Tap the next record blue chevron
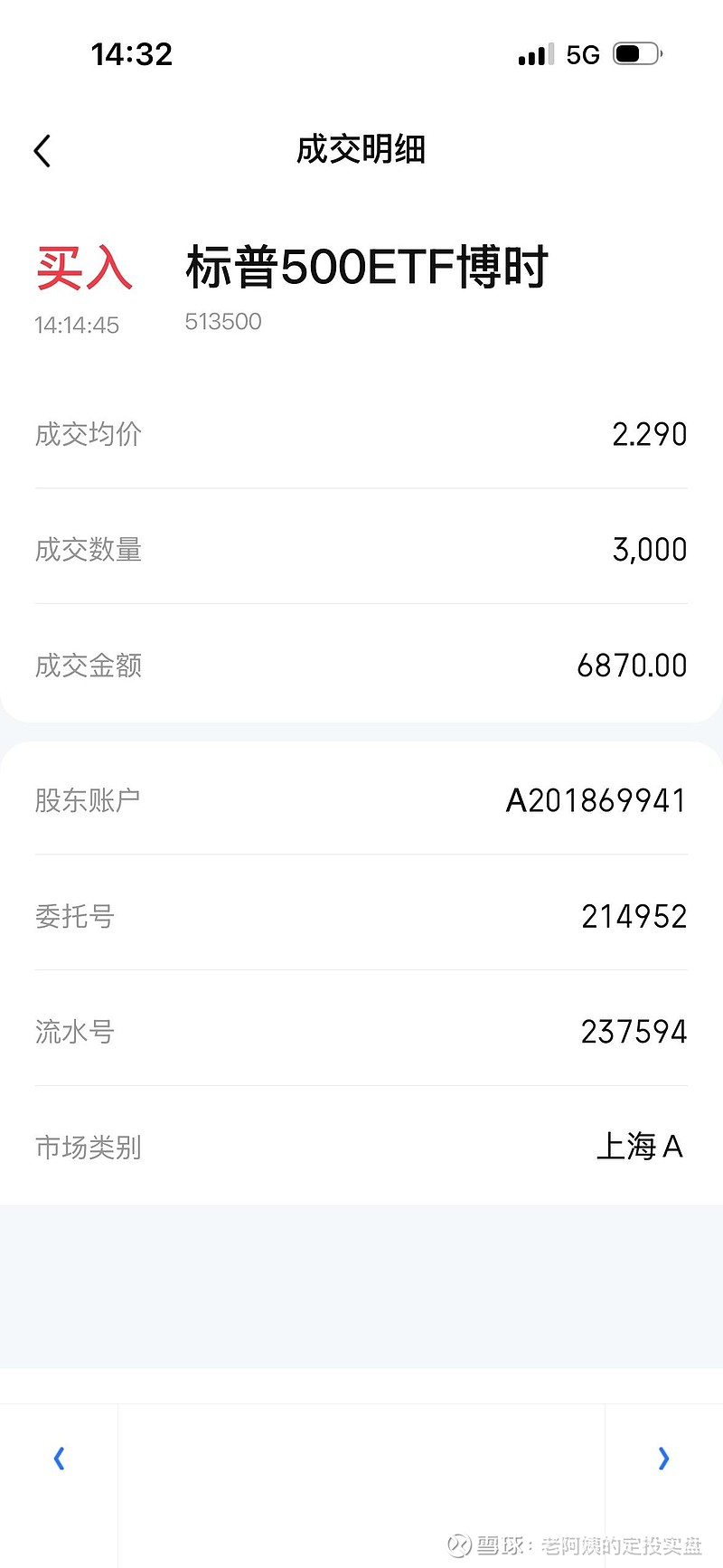The image size is (723, 1568). click(x=663, y=1459)
